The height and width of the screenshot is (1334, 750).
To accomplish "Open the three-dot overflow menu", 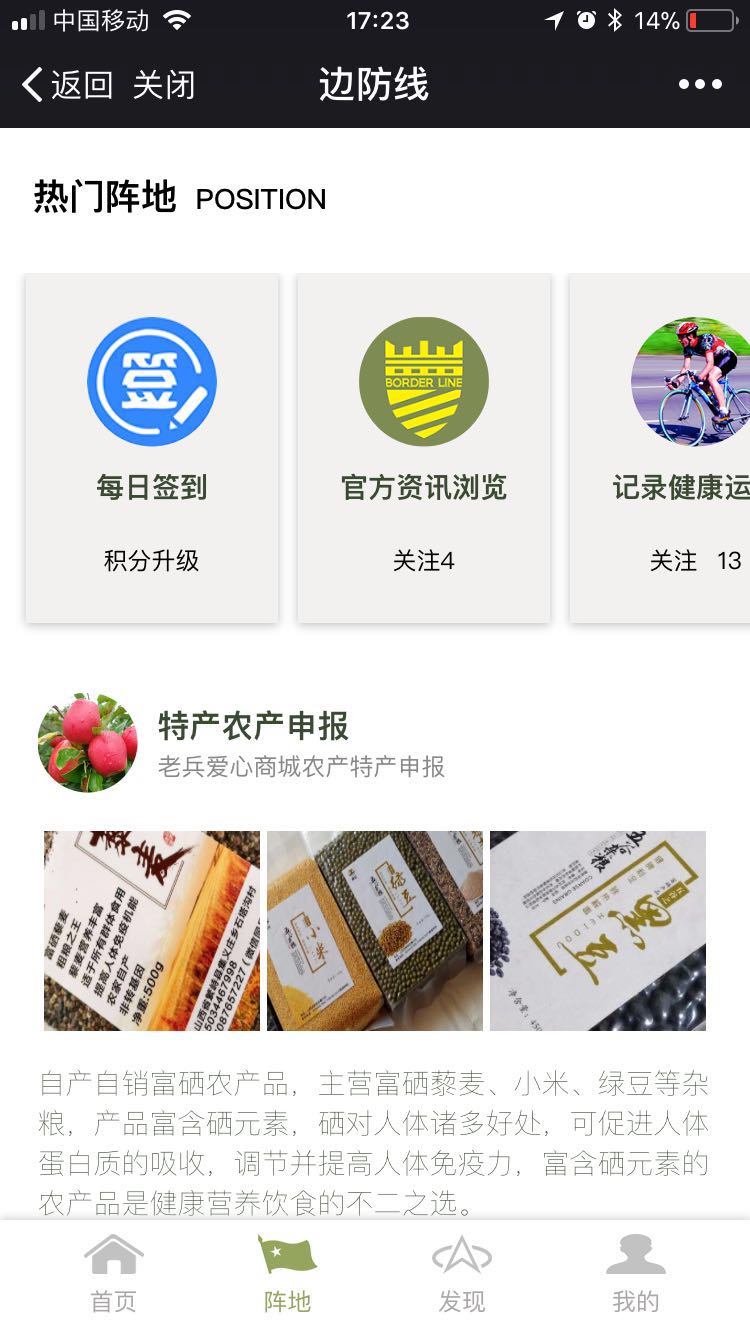I will pyautogui.click(x=699, y=85).
